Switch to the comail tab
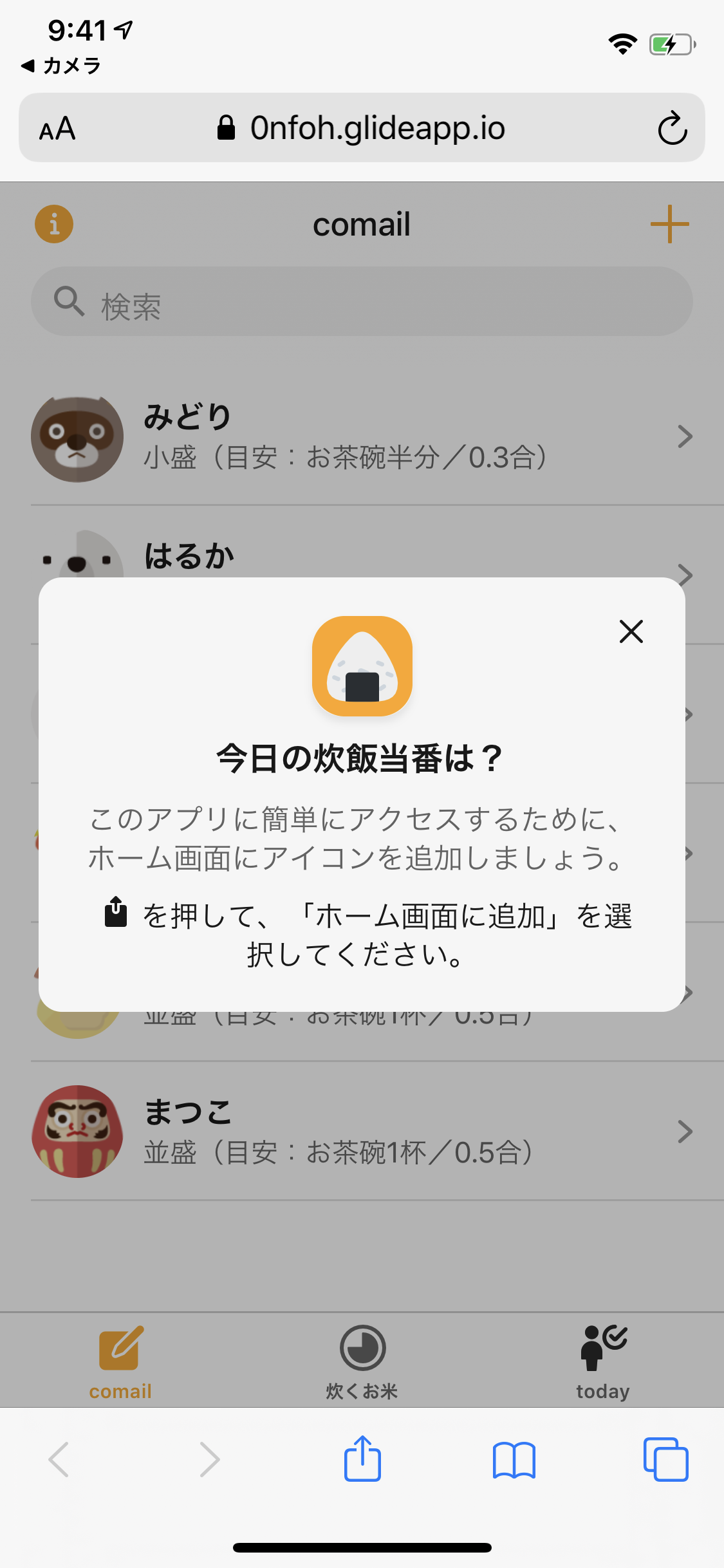Viewport: 724px width, 1568px height. tap(120, 1361)
